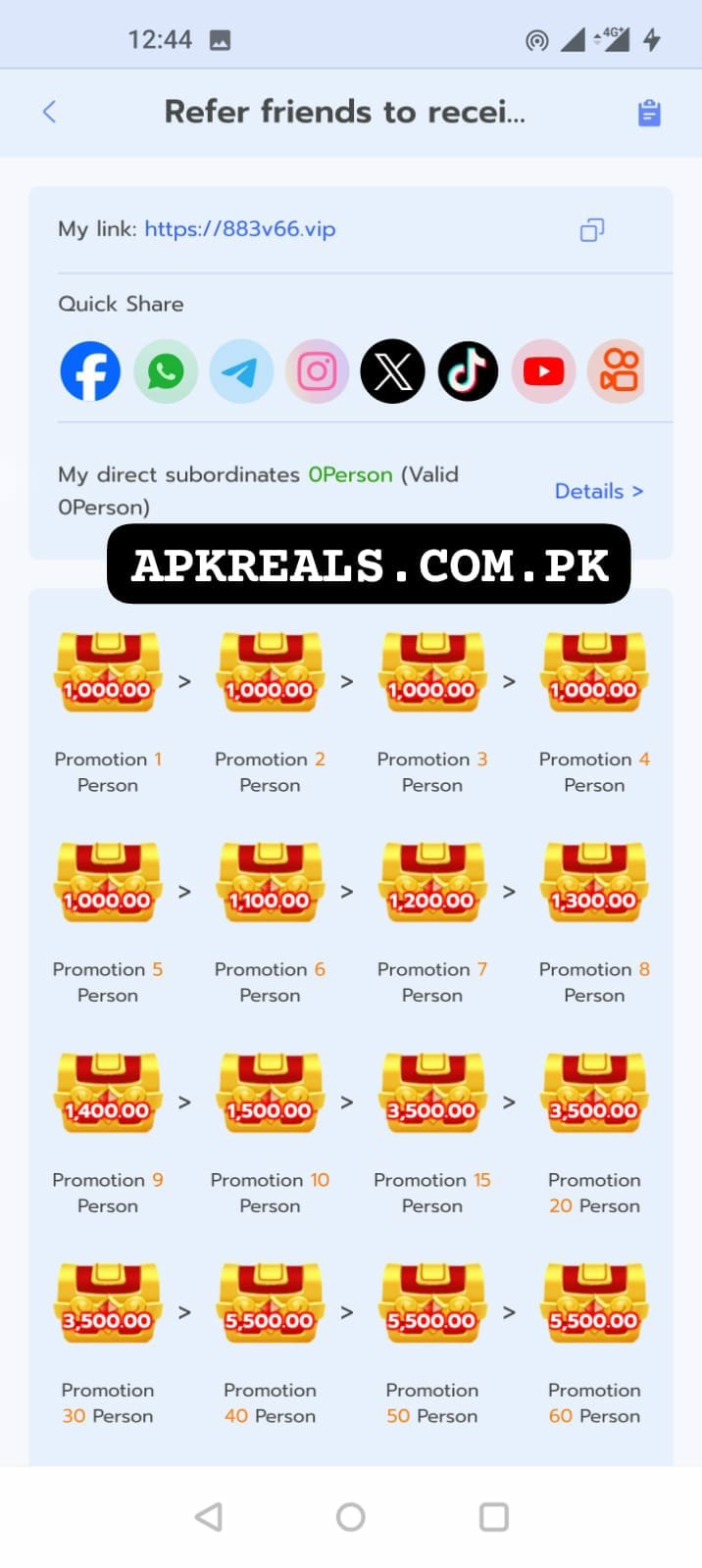Image resolution: width=702 pixels, height=1568 pixels.
Task: Open the Promotion 10 Person chest
Action: pos(271,1093)
